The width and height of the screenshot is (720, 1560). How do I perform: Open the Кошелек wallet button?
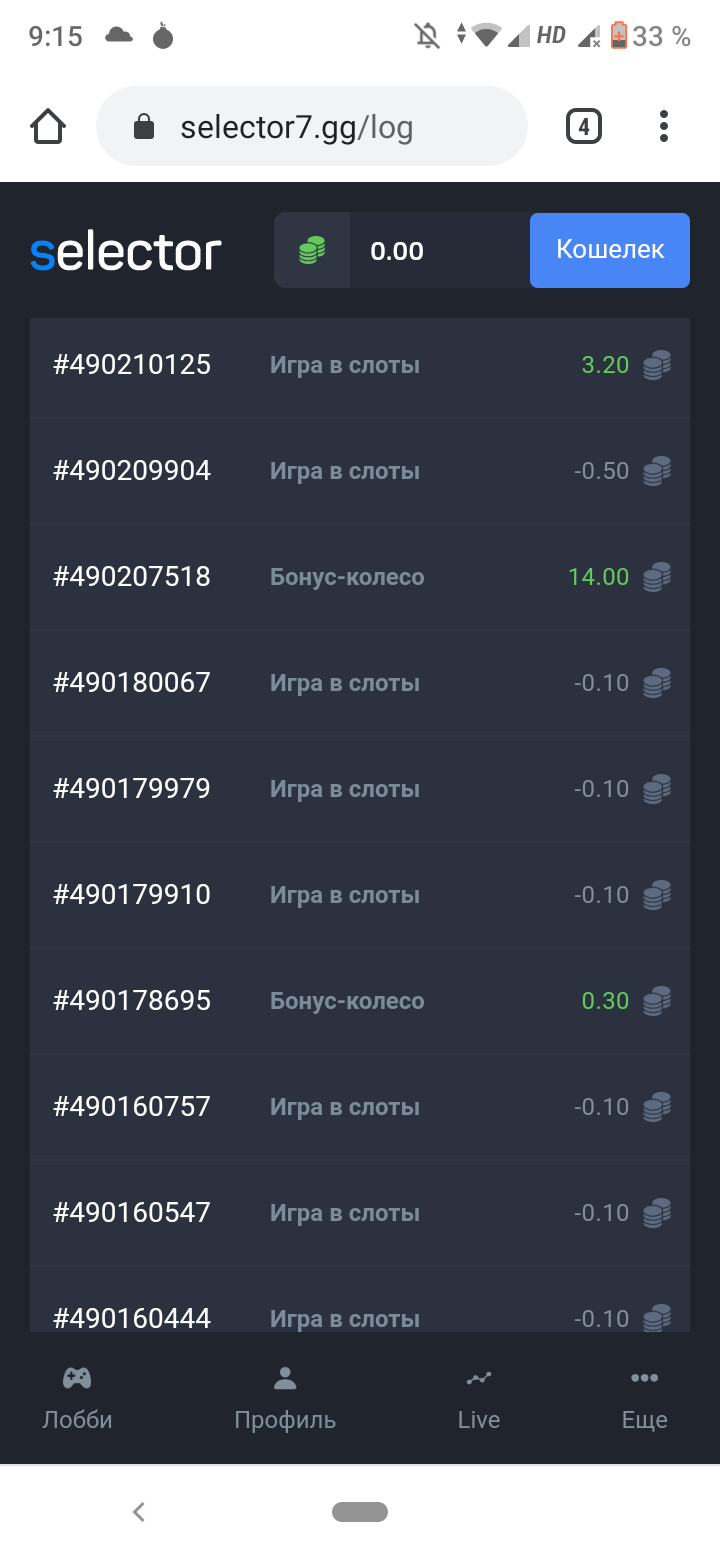tap(610, 250)
